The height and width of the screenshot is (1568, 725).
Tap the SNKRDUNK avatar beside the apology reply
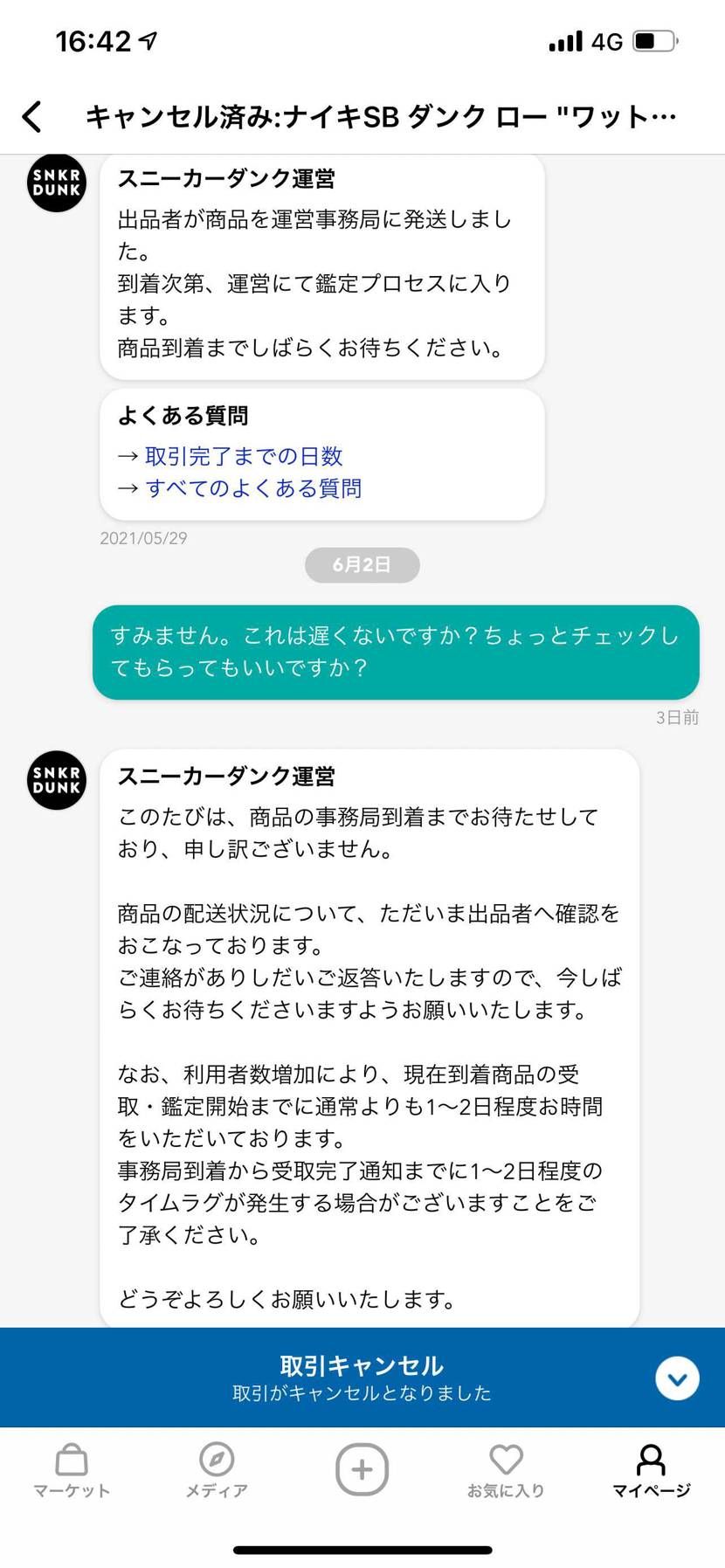(x=56, y=782)
